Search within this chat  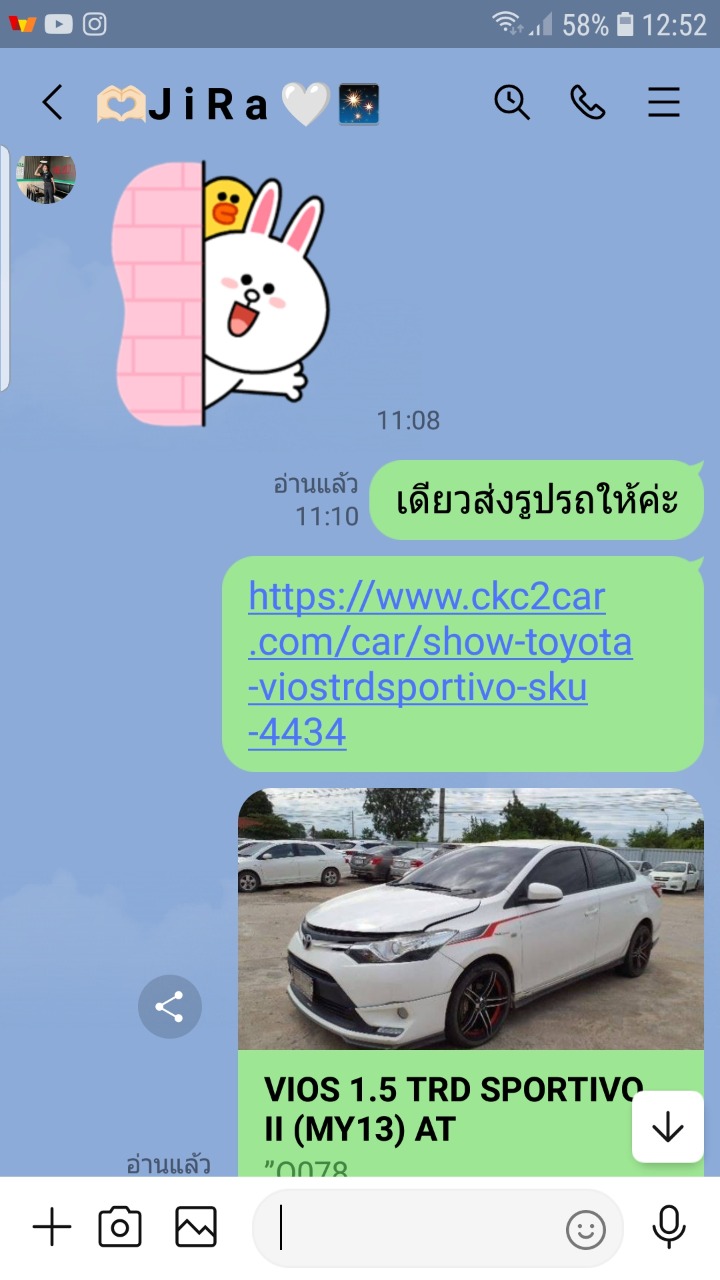(512, 102)
